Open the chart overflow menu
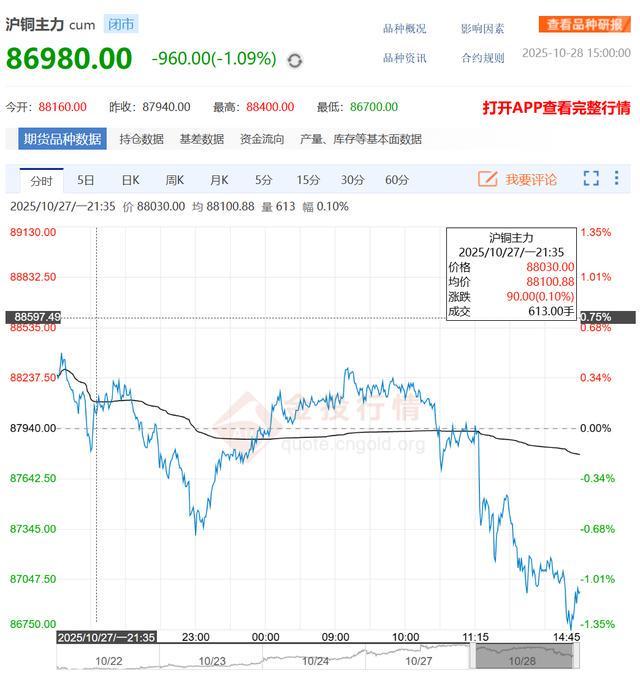This screenshot has width=640, height=679. (617, 179)
